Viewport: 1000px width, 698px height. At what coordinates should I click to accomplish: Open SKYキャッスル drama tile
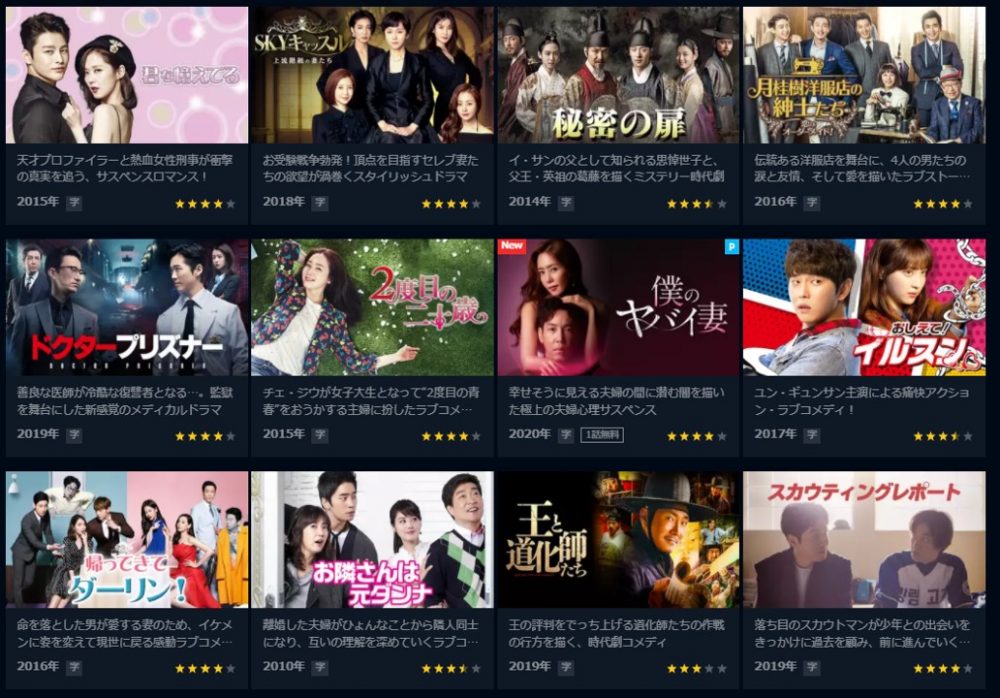(372, 76)
